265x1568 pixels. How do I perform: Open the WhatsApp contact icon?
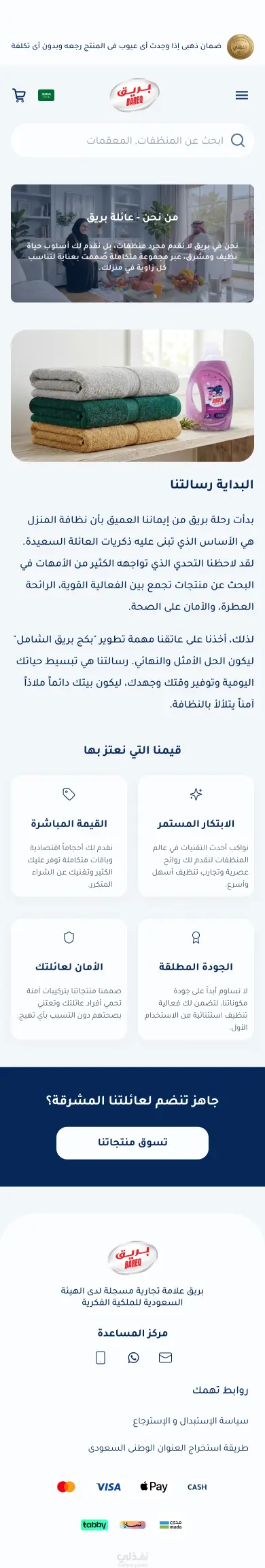coord(133,1357)
